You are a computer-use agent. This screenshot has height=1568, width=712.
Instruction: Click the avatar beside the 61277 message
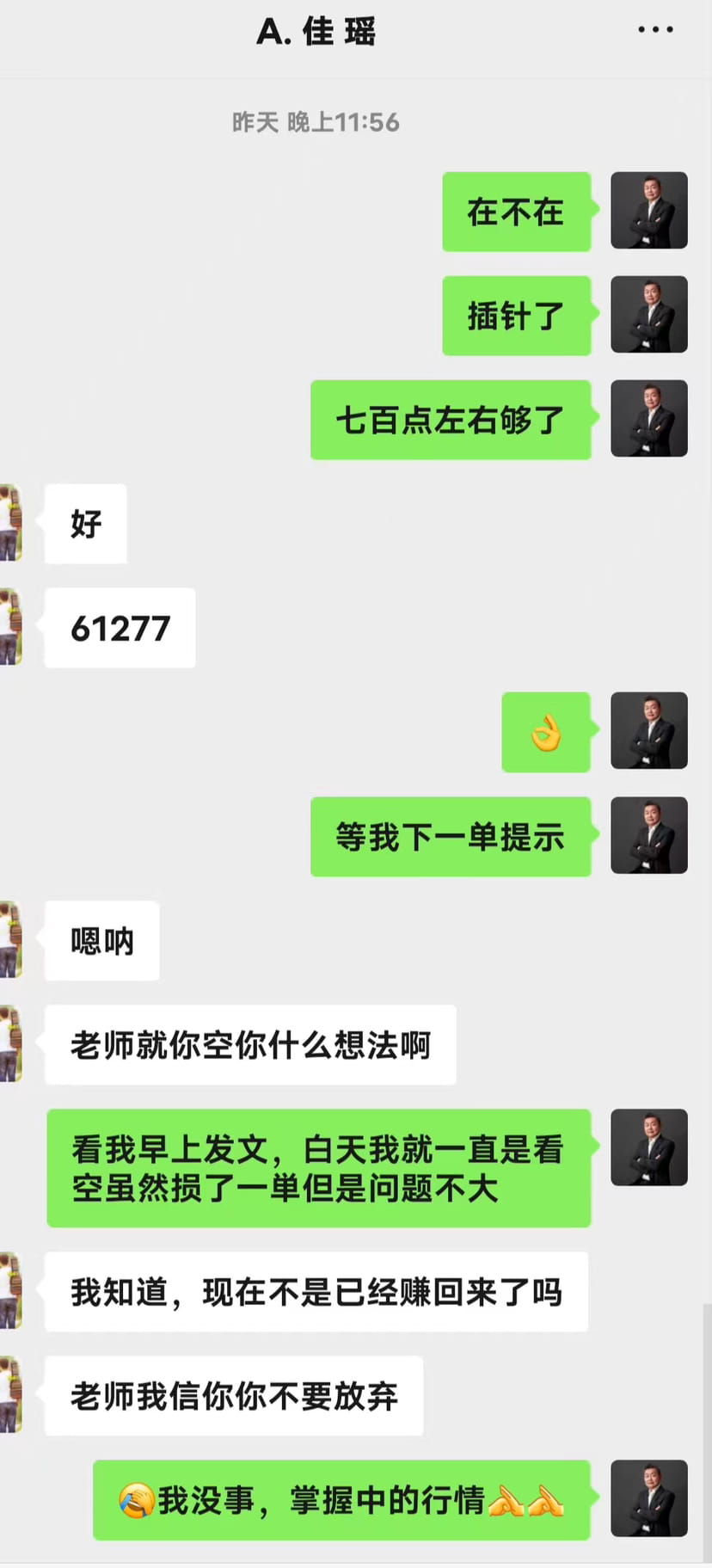pyautogui.click(x=9, y=628)
